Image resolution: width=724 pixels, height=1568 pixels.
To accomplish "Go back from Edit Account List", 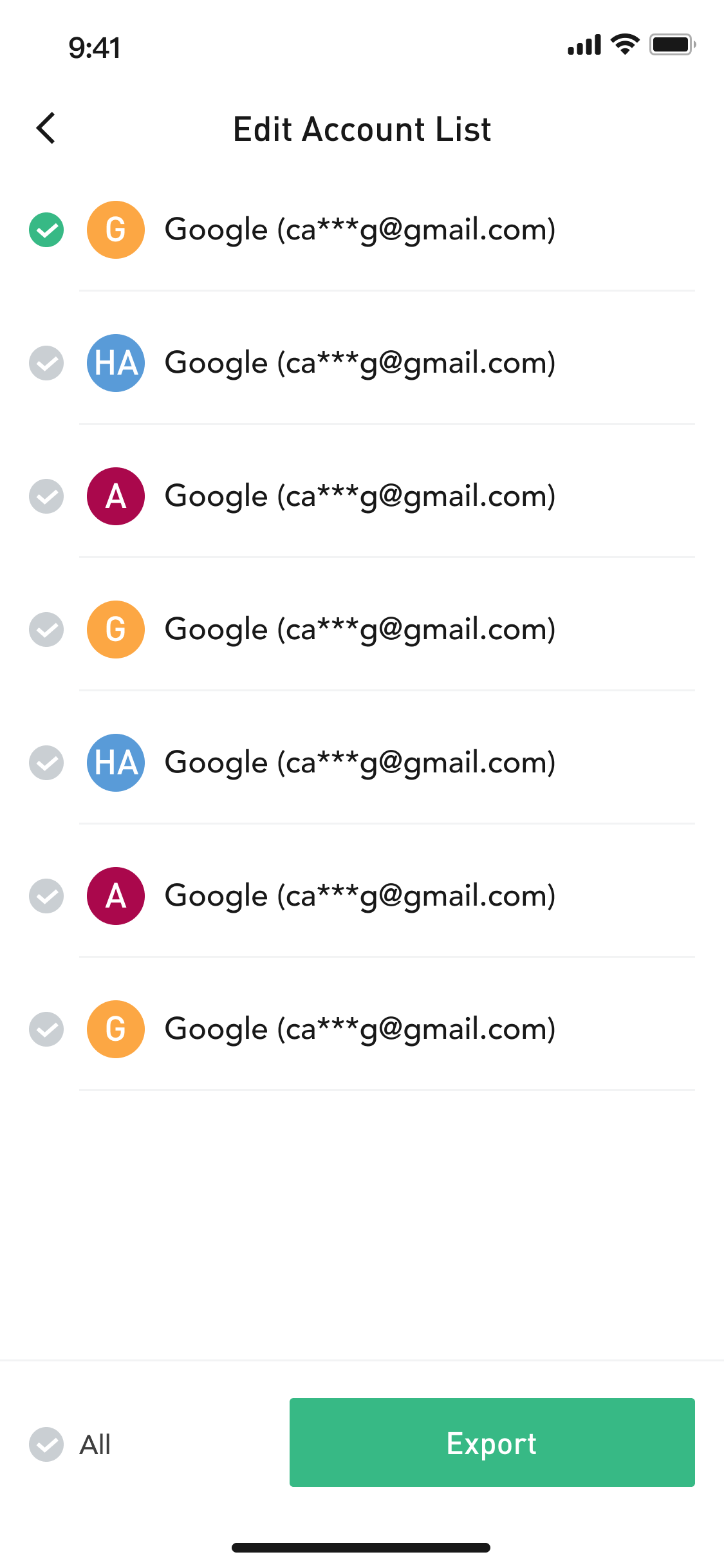I will (x=46, y=128).
